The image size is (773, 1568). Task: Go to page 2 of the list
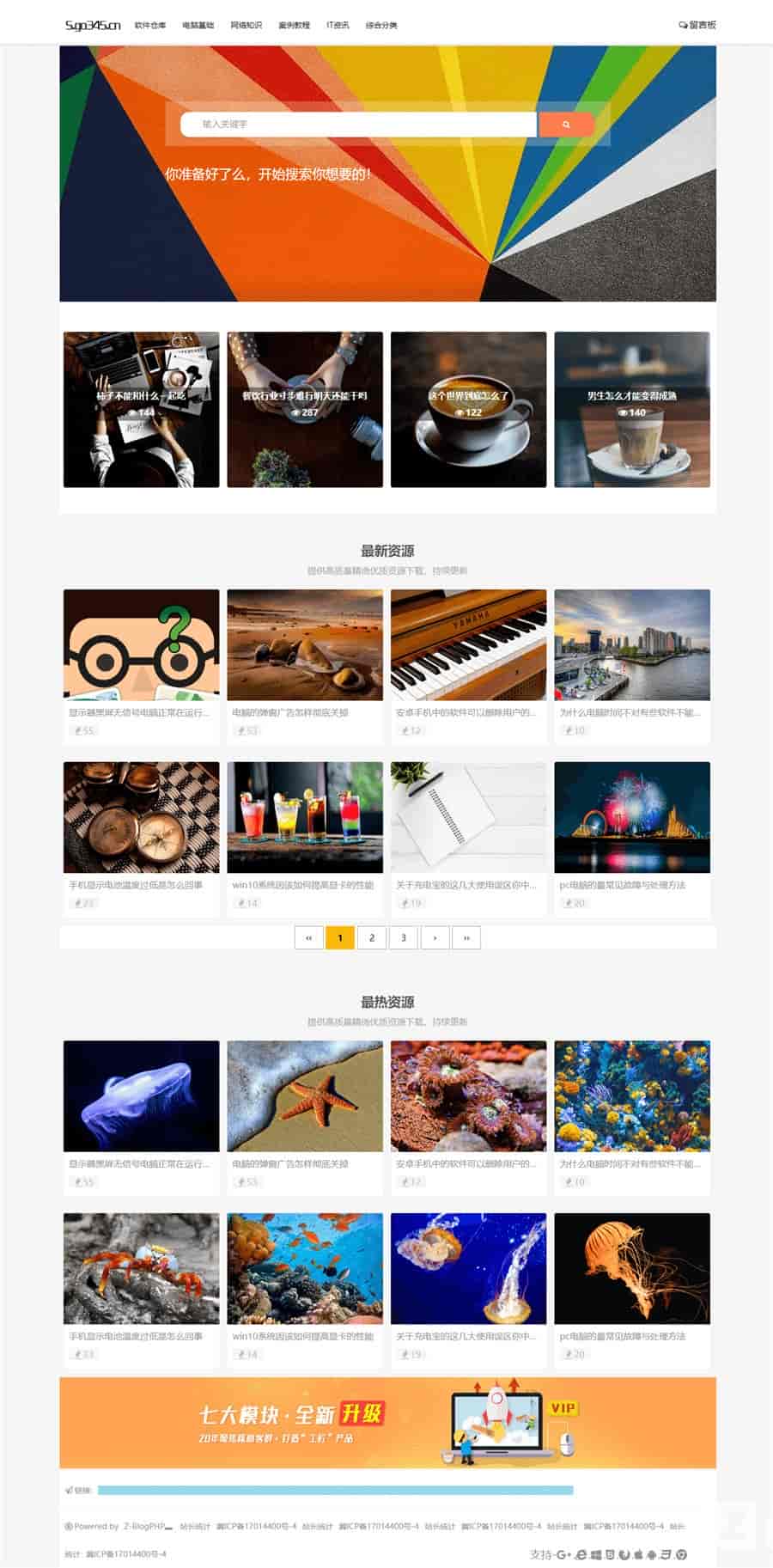click(x=372, y=937)
